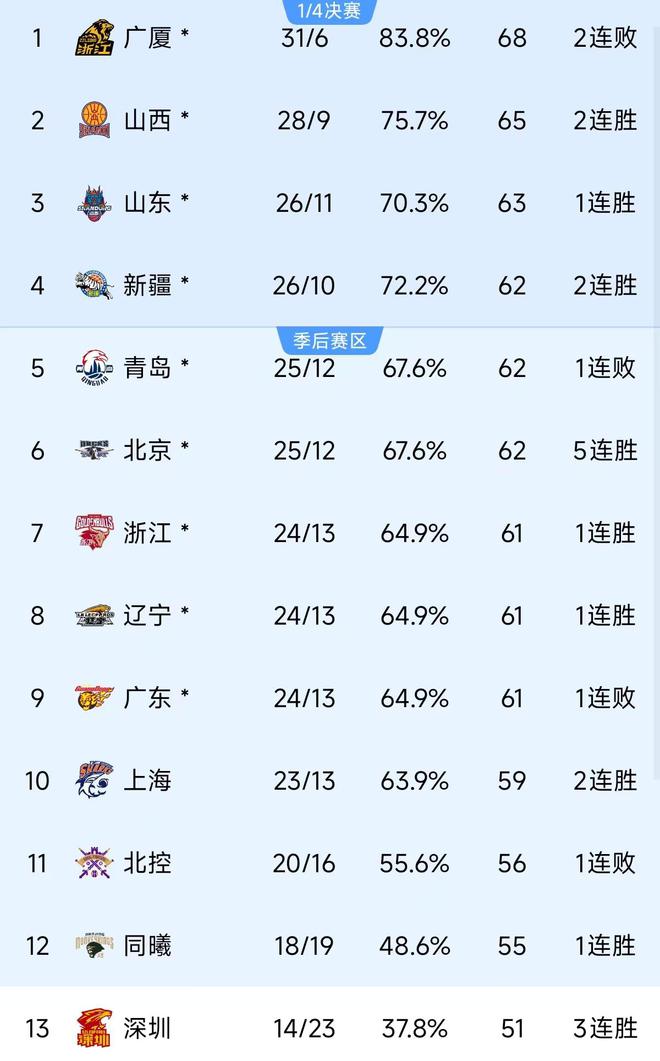Select the 深圳 team row

click(148, 1027)
